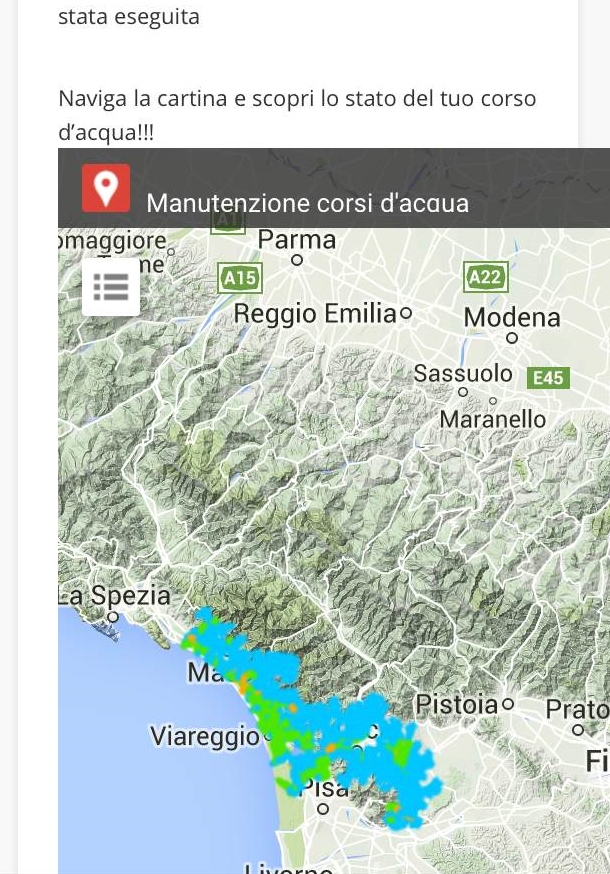The width and height of the screenshot is (610, 874).
Task: Open the map legend list button
Action: (111, 287)
